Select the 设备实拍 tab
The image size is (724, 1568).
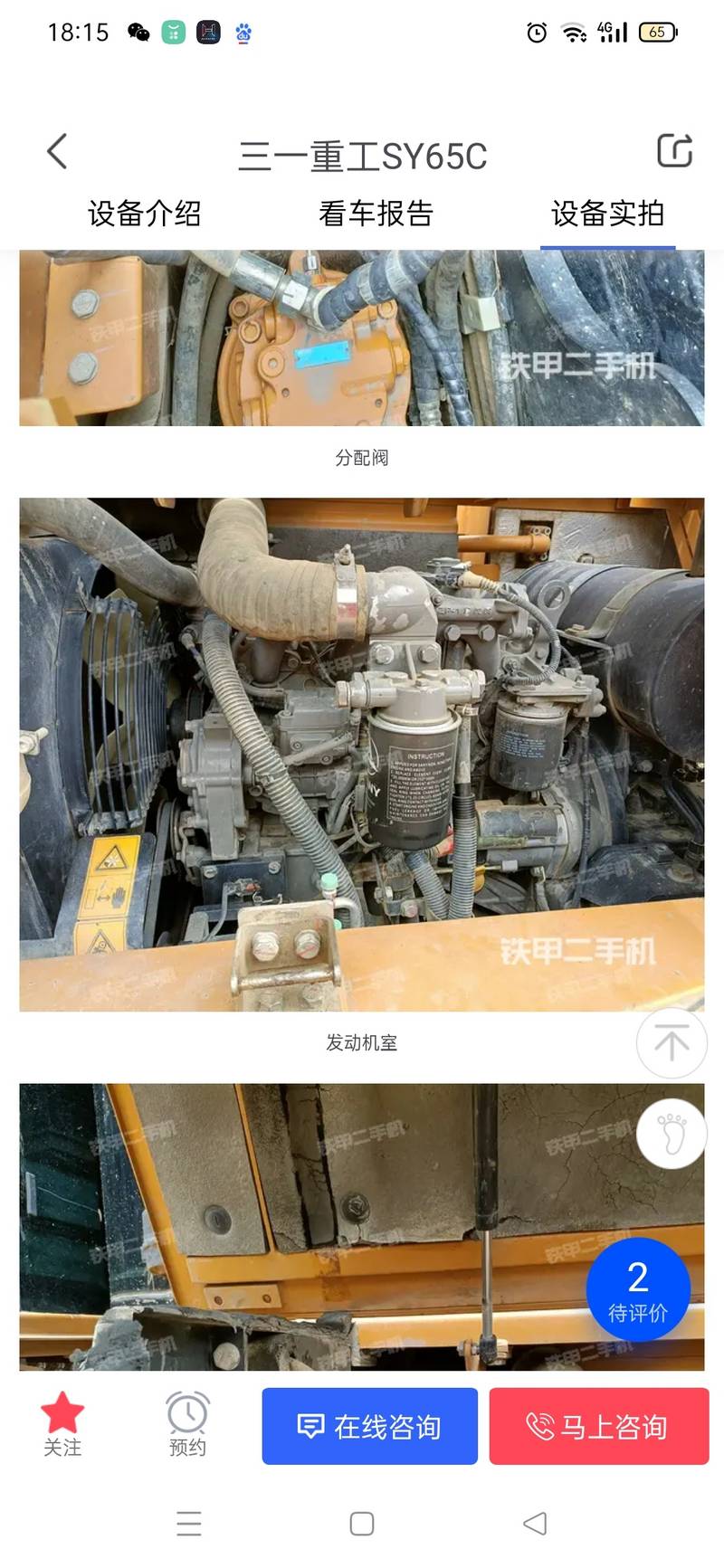pos(607,214)
